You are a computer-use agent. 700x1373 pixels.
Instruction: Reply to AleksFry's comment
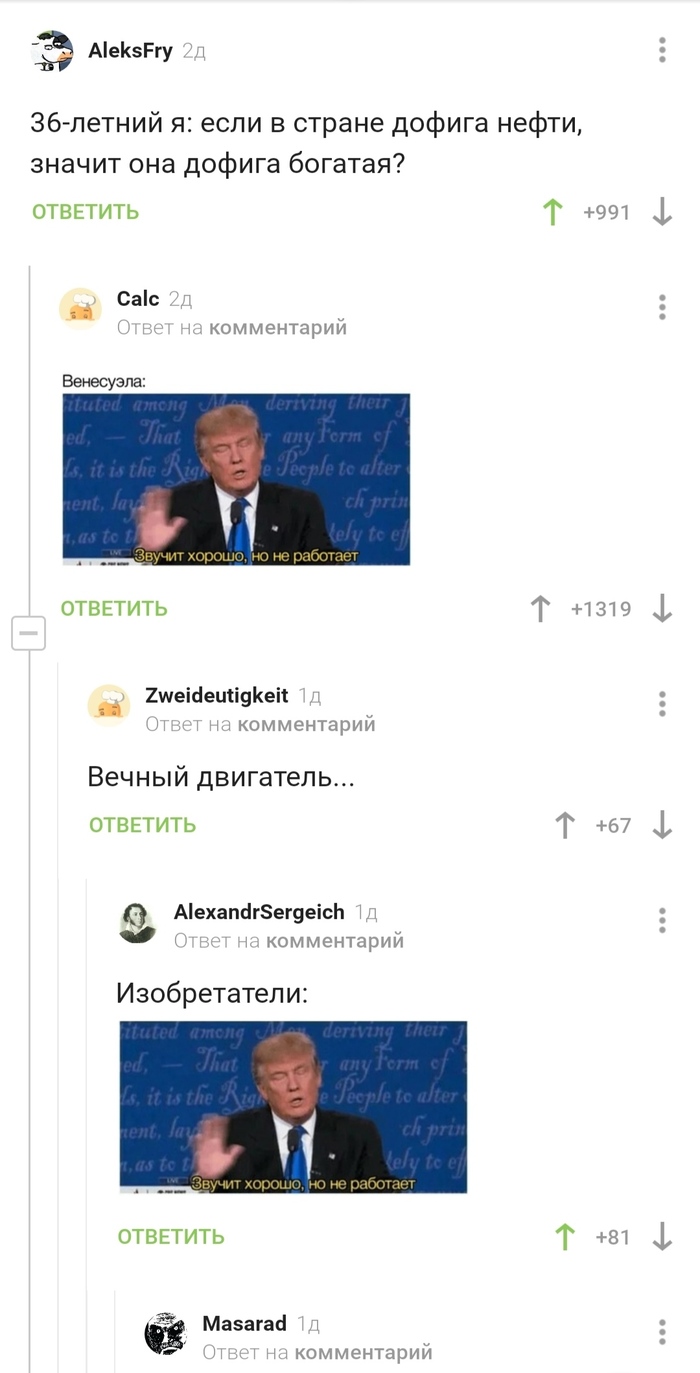(x=85, y=212)
